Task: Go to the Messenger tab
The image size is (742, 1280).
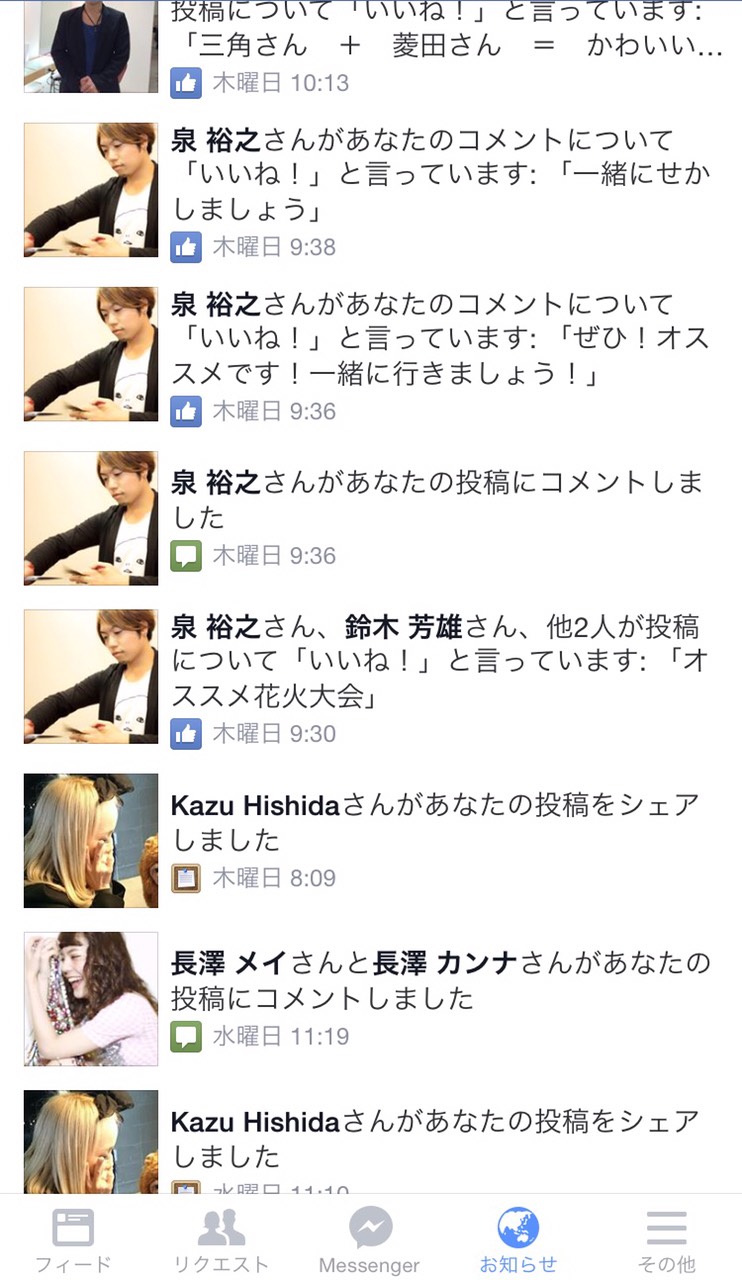Action: coord(369,1240)
